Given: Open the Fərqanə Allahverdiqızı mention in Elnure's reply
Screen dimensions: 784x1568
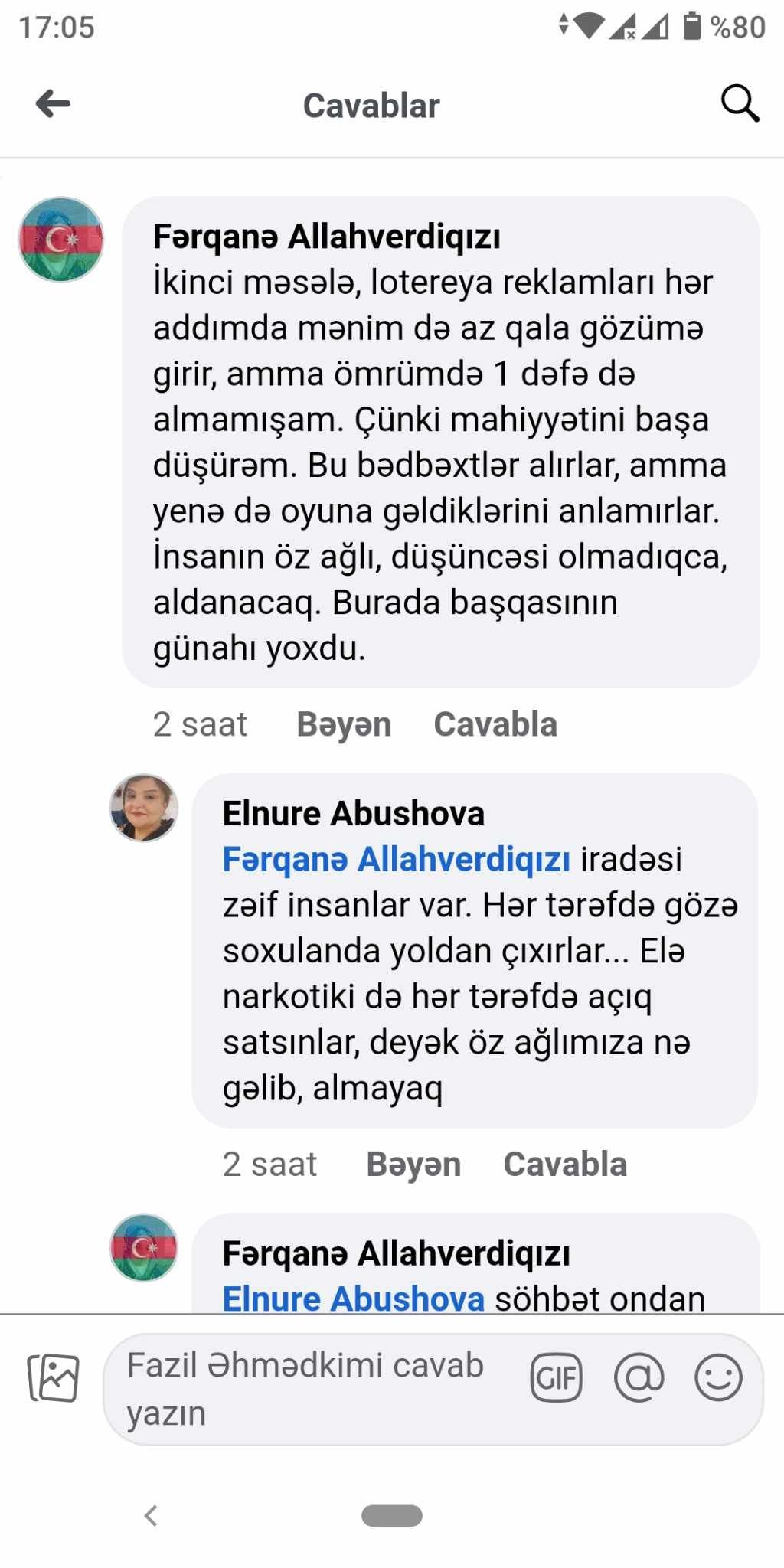Looking at the screenshot, I should [x=396, y=860].
